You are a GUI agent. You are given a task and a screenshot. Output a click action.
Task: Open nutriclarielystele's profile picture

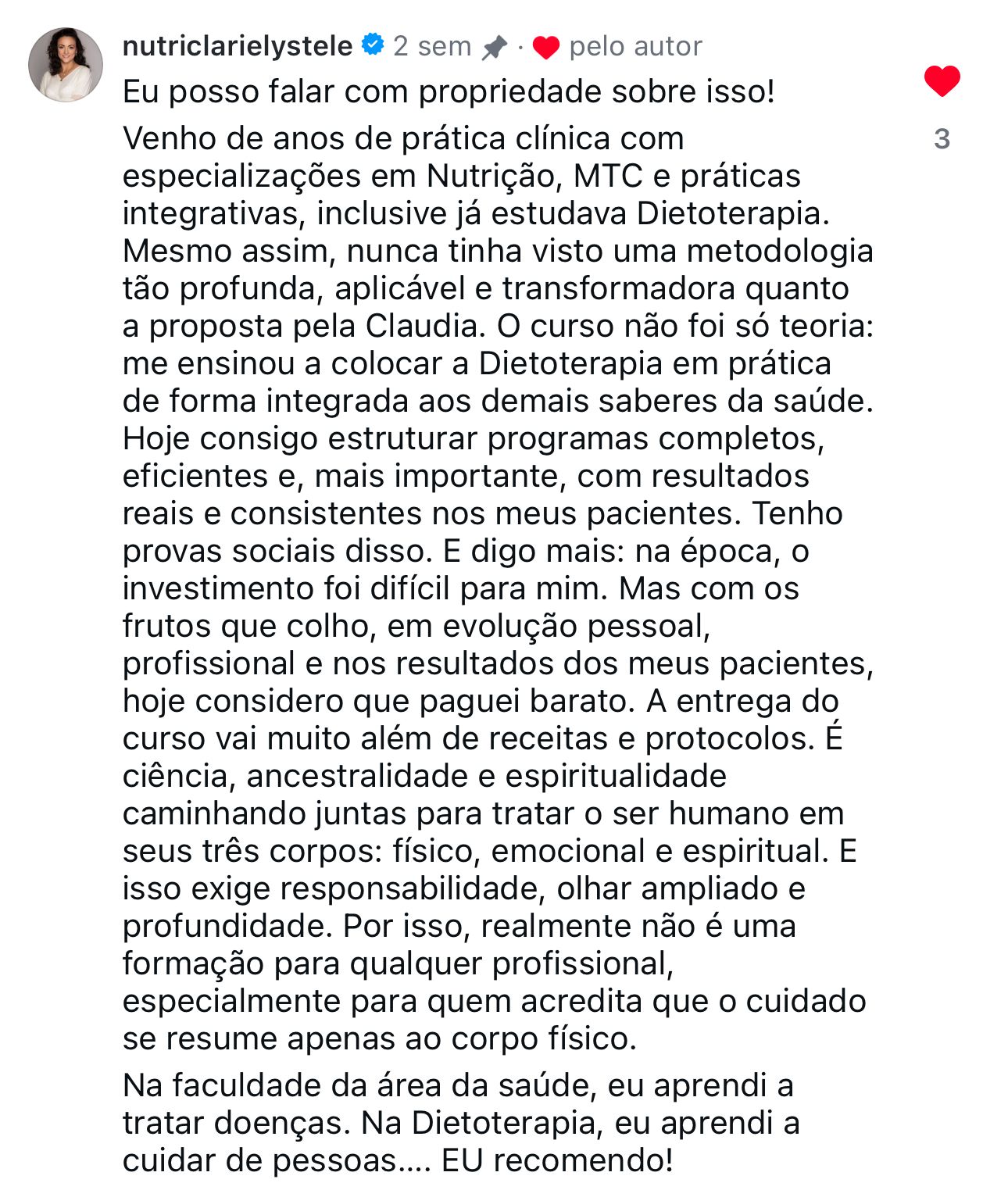tap(66, 65)
